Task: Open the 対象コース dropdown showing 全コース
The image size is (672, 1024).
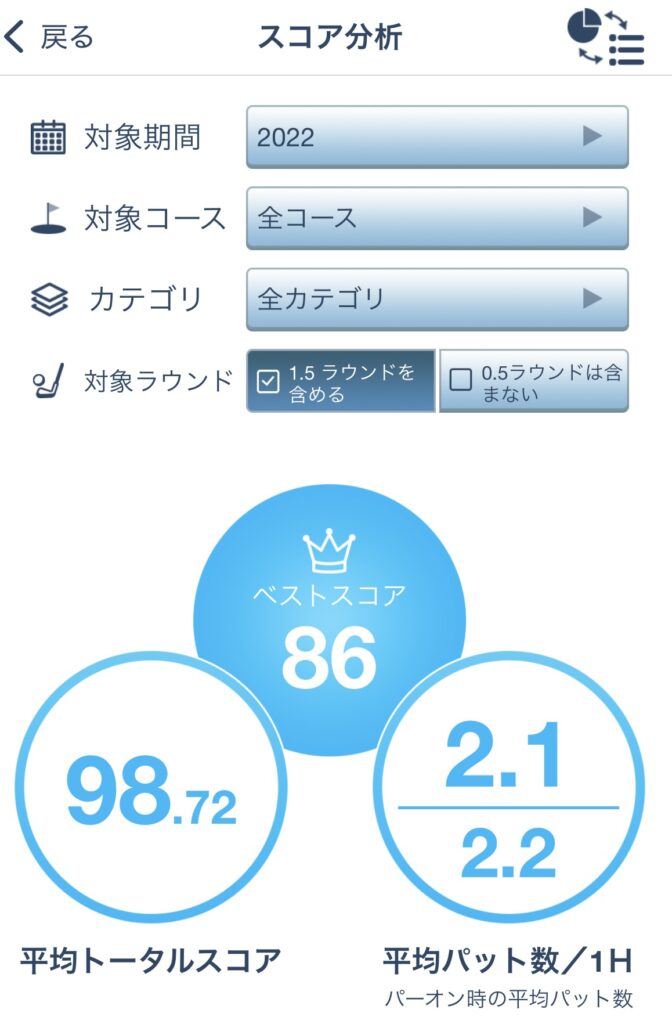Action: (437, 218)
